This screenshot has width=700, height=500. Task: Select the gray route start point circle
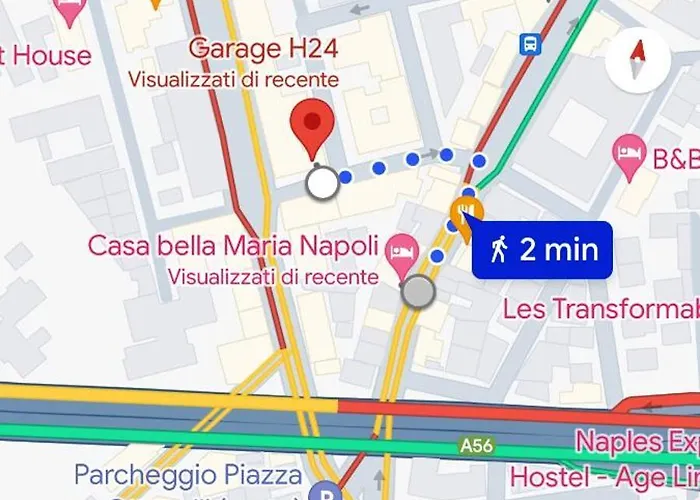[x=419, y=292]
